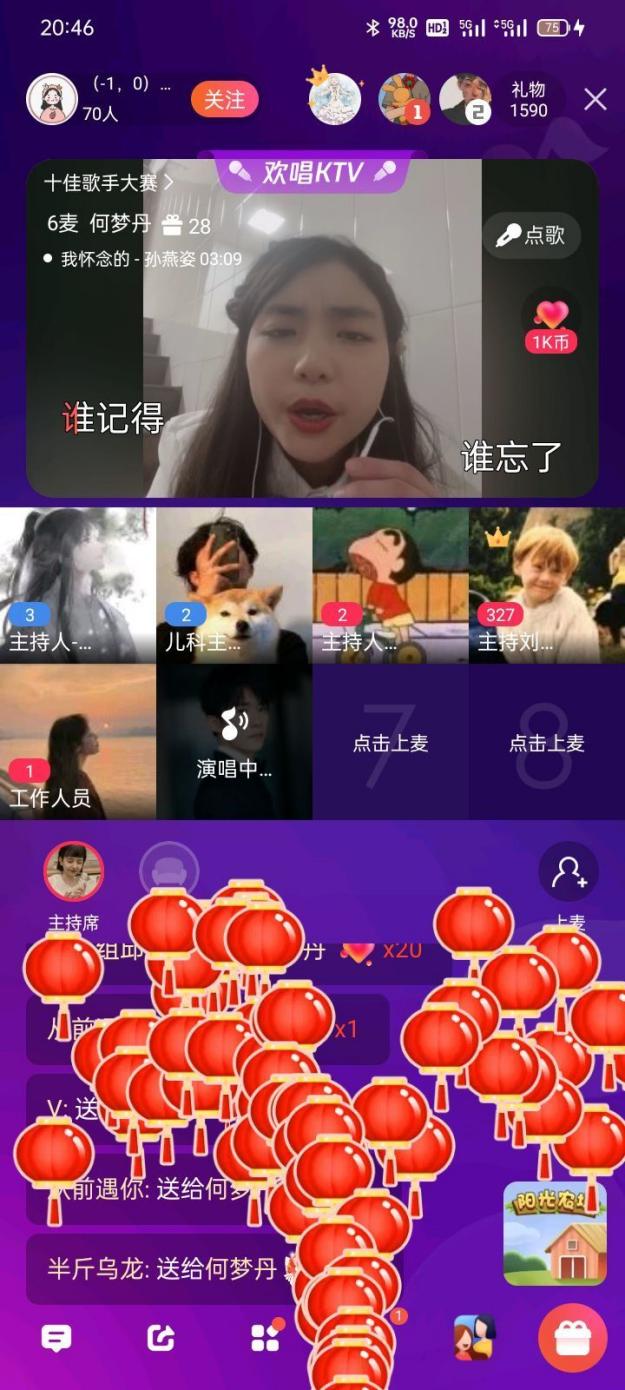Viewport: 625px width, 1390px height.
Task: View the 演唱中 singer seat
Action: (234, 742)
